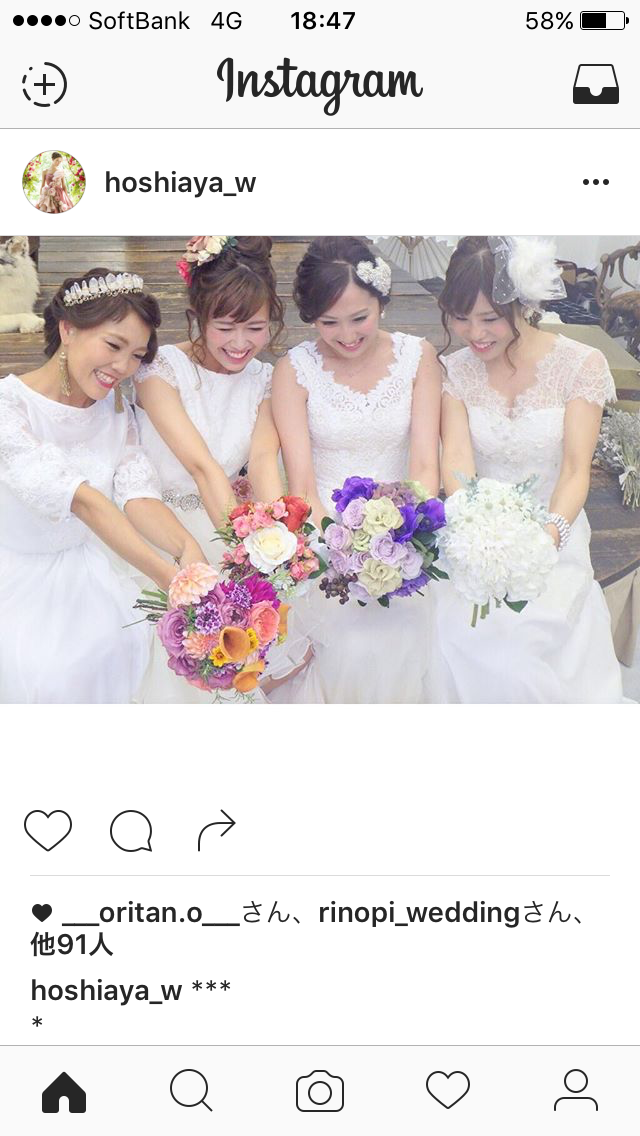Image resolution: width=640 pixels, height=1136 pixels.
Task: Comment on the post via the speech bubble
Action: 131,830
